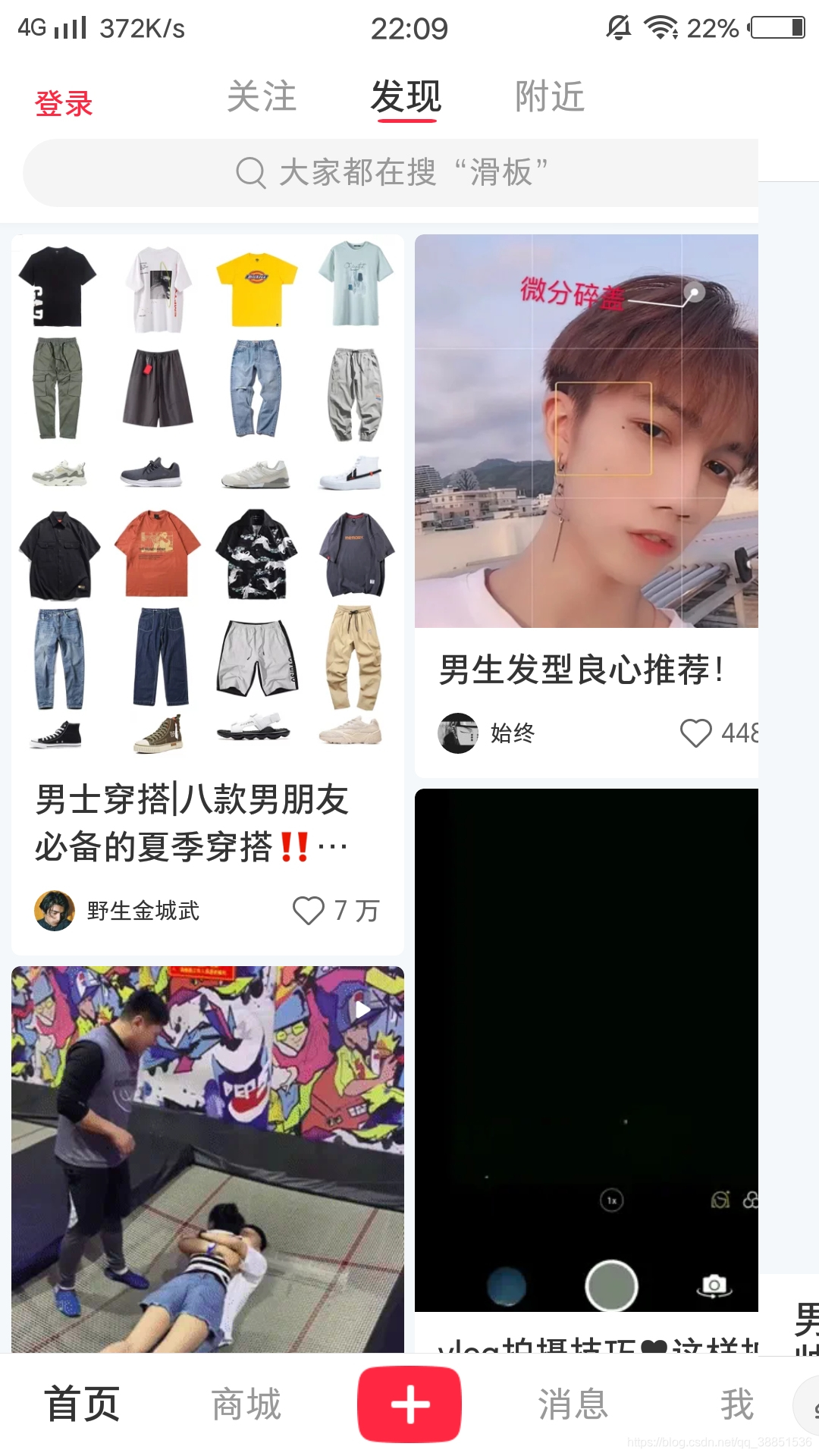Open the 消息 tab
The image size is (819, 1456).
click(573, 1404)
